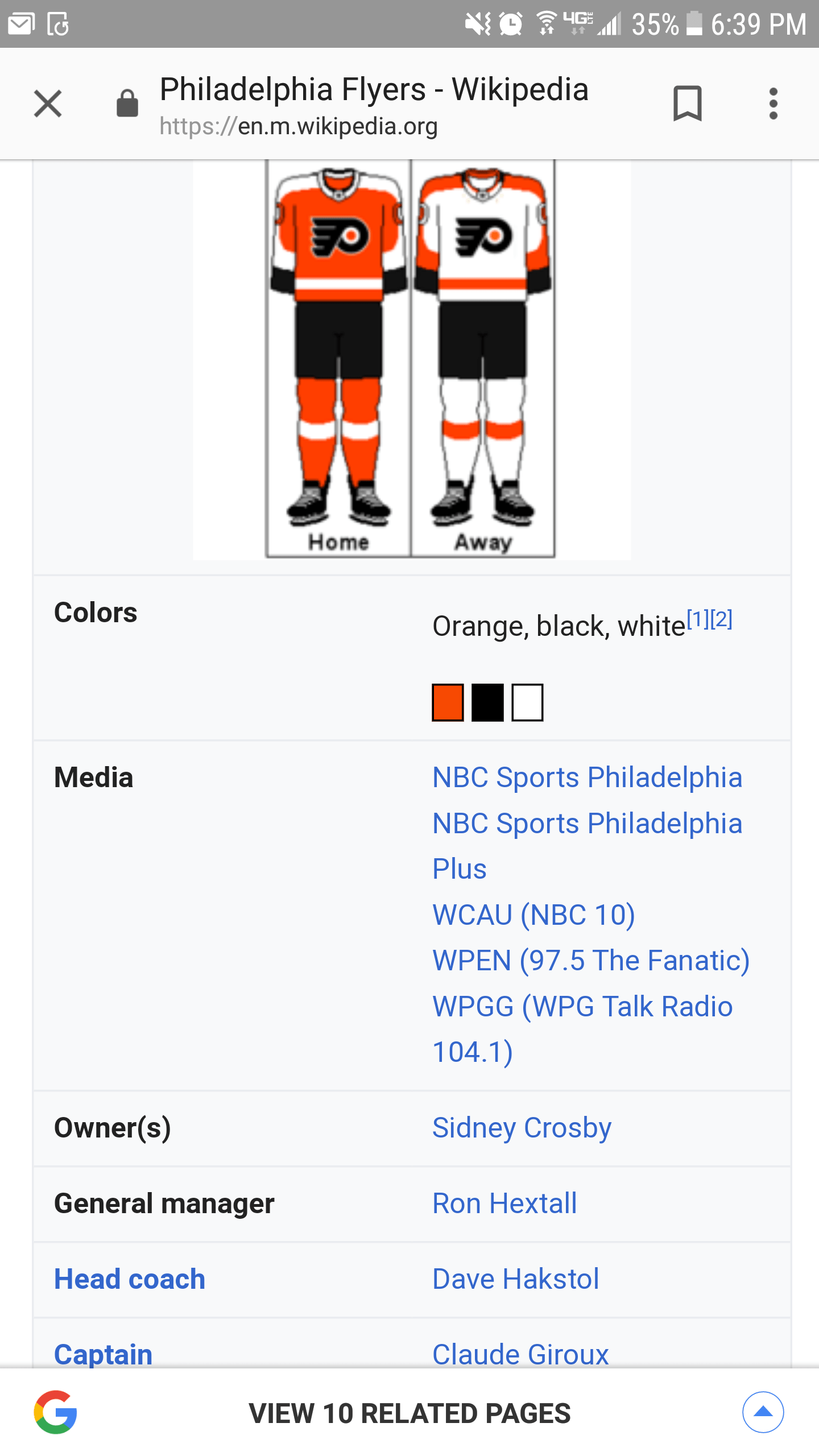Screen dimensions: 819x1456
Task: Bookmark this Wikipedia page
Action: click(x=687, y=104)
